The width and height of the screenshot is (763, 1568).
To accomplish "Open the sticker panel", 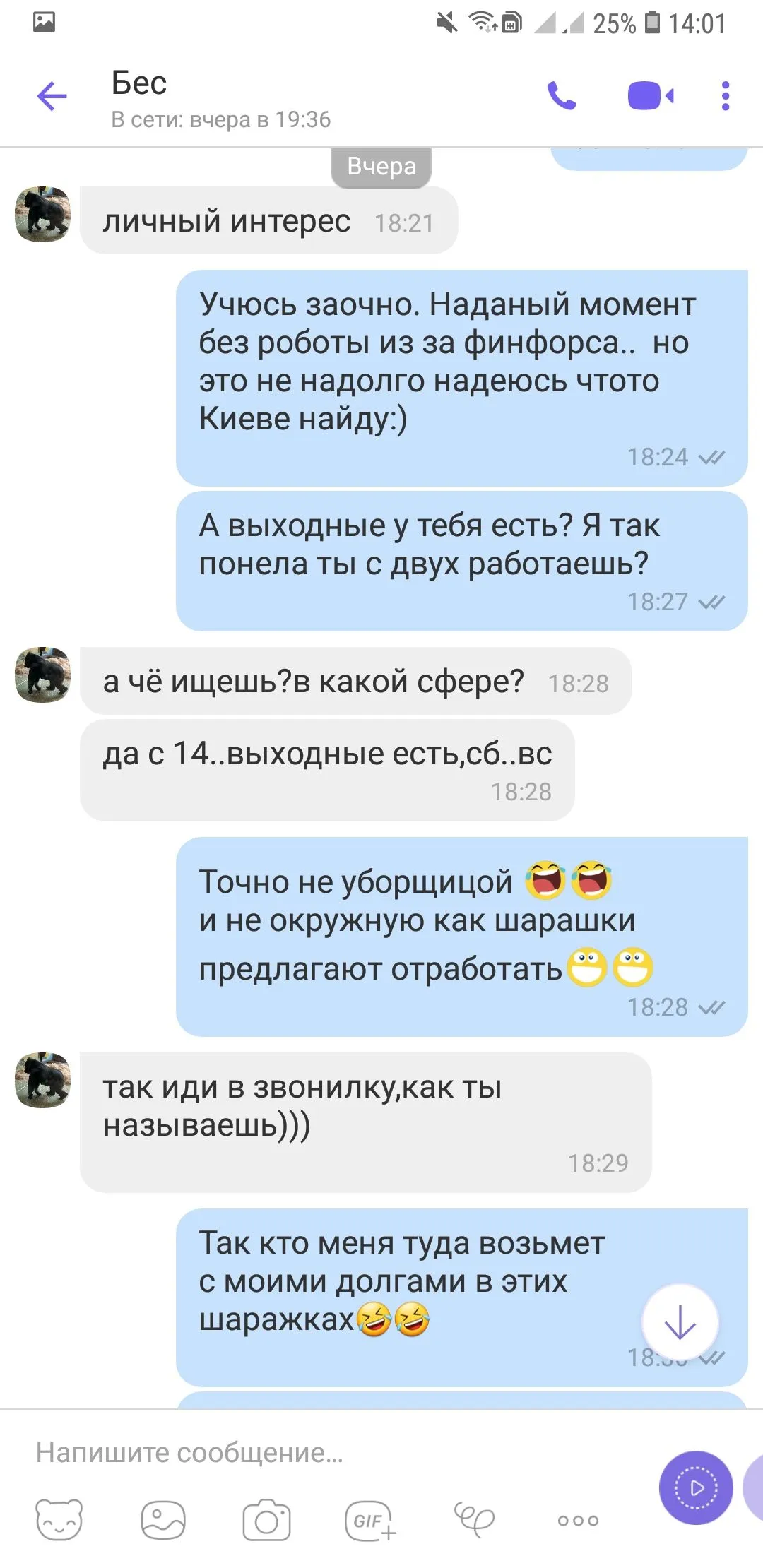I will click(59, 1519).
